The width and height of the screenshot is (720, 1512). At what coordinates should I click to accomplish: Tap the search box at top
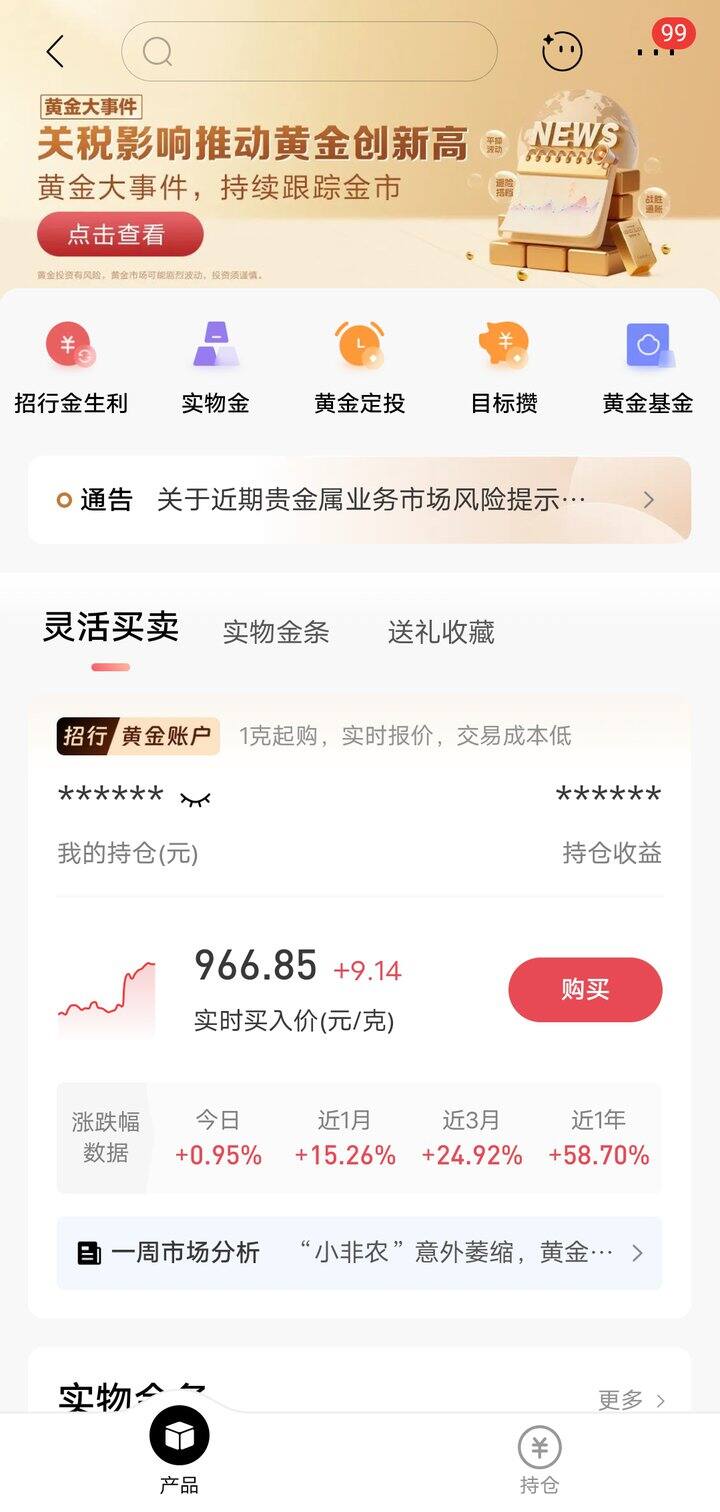tap(309, 52)
